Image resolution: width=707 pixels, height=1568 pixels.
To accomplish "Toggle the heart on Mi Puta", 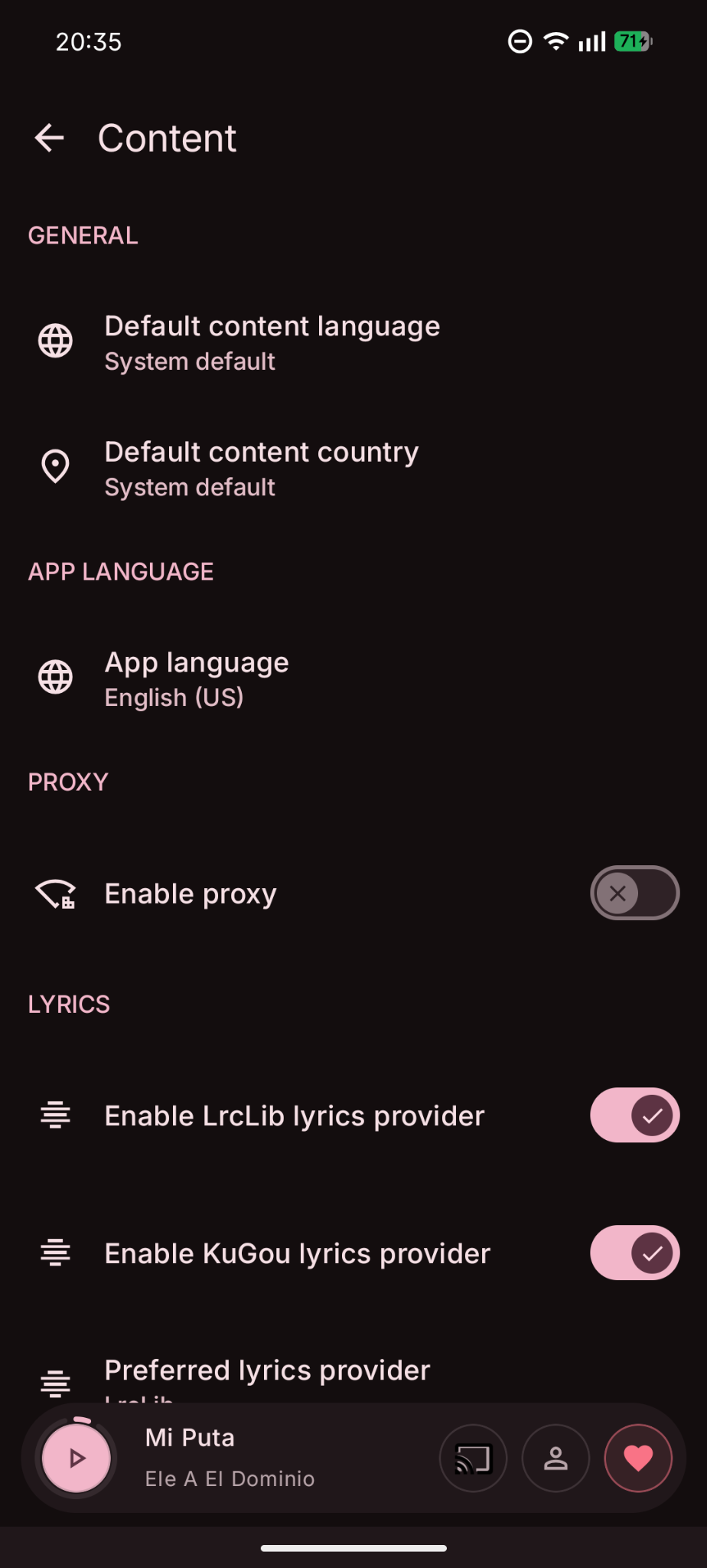I will tap(638, 1459).
